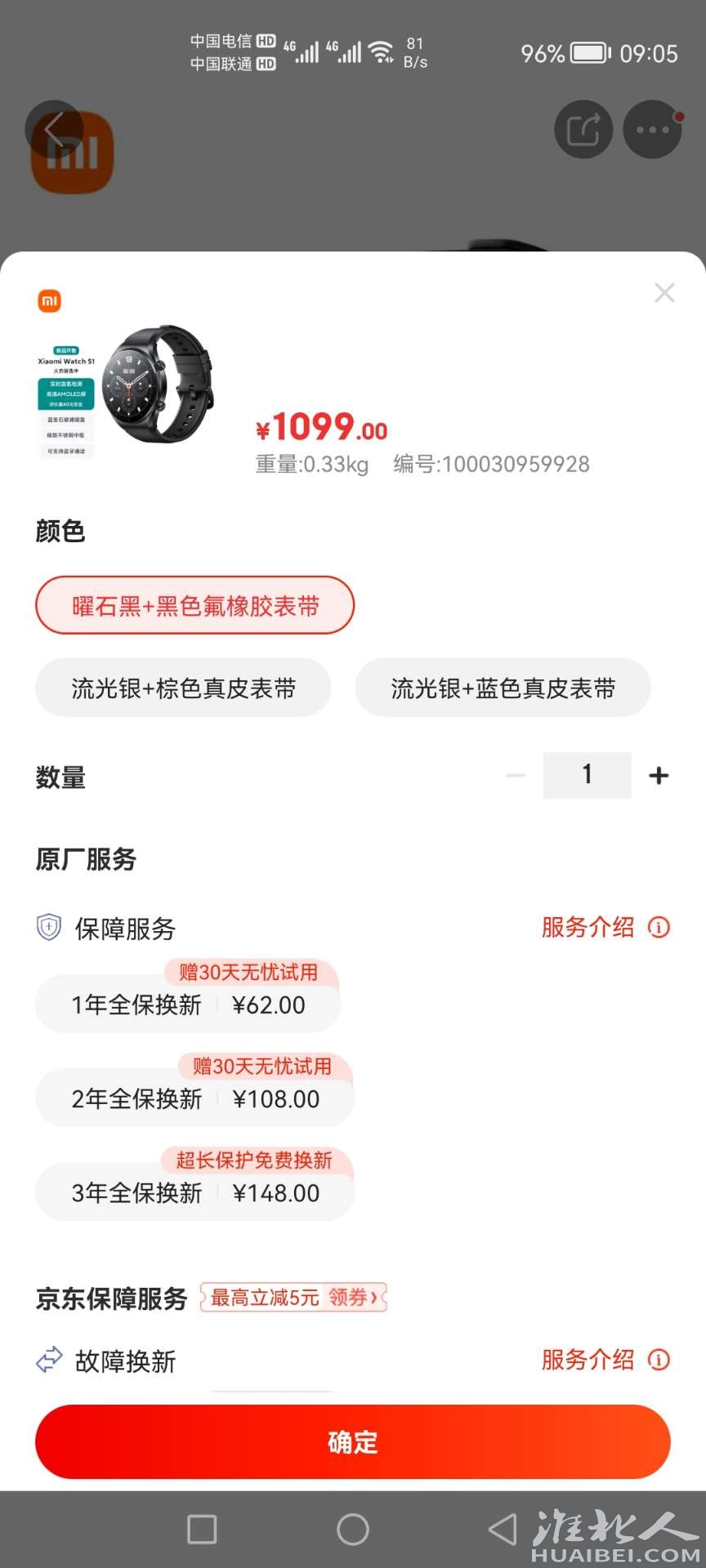This screenshot has width=706, height=1568.
Task: Go to the system home screen
Action: tap(353, 1530)
